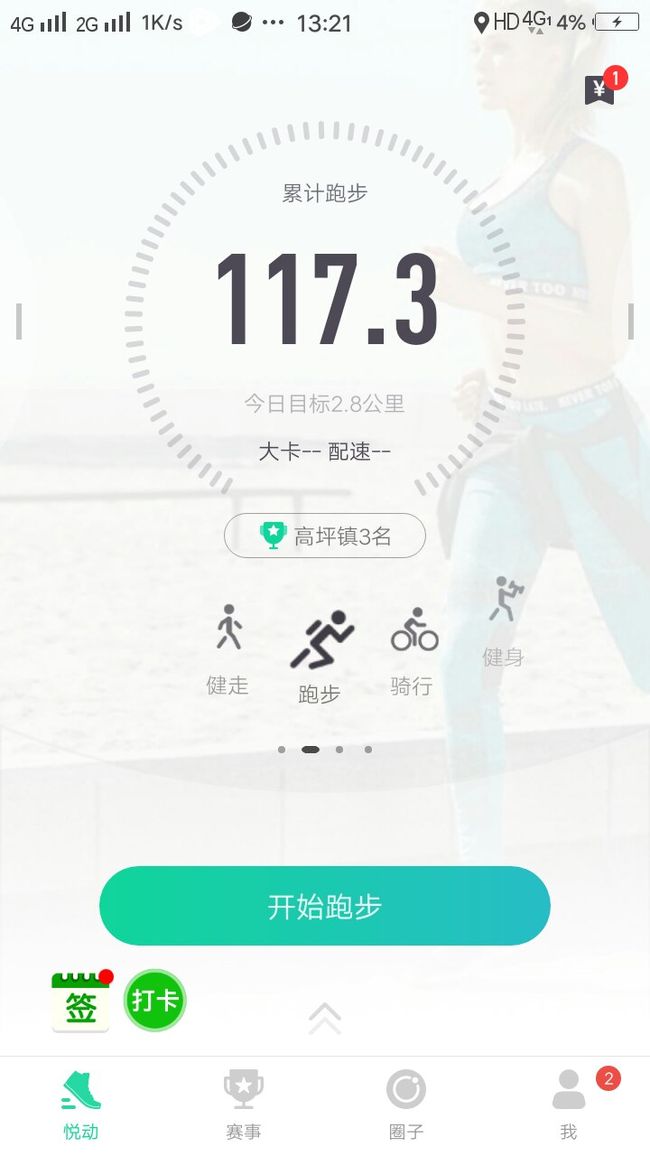The height and width of the screenshot is (1156, 650).
Task: Tap the green 打卡 check-in button
Action: coord(155,1000)
